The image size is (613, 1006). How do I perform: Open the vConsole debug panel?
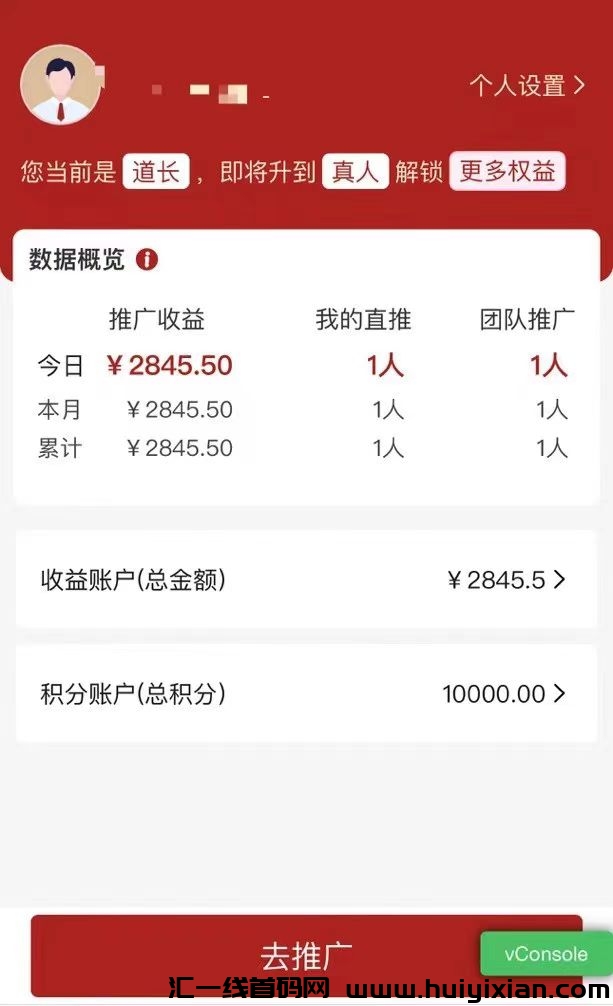coord(545,953)
